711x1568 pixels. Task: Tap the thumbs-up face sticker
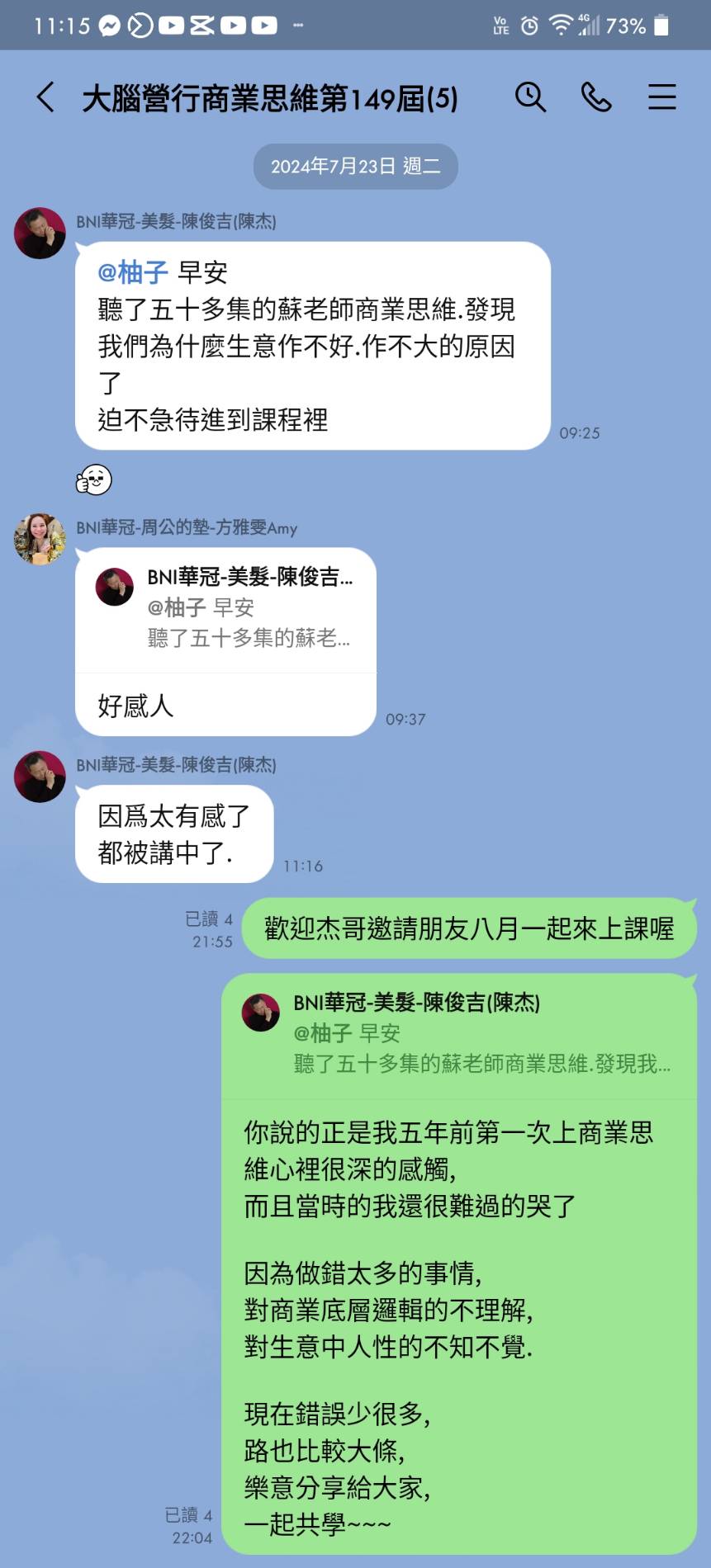pos(93,479)
